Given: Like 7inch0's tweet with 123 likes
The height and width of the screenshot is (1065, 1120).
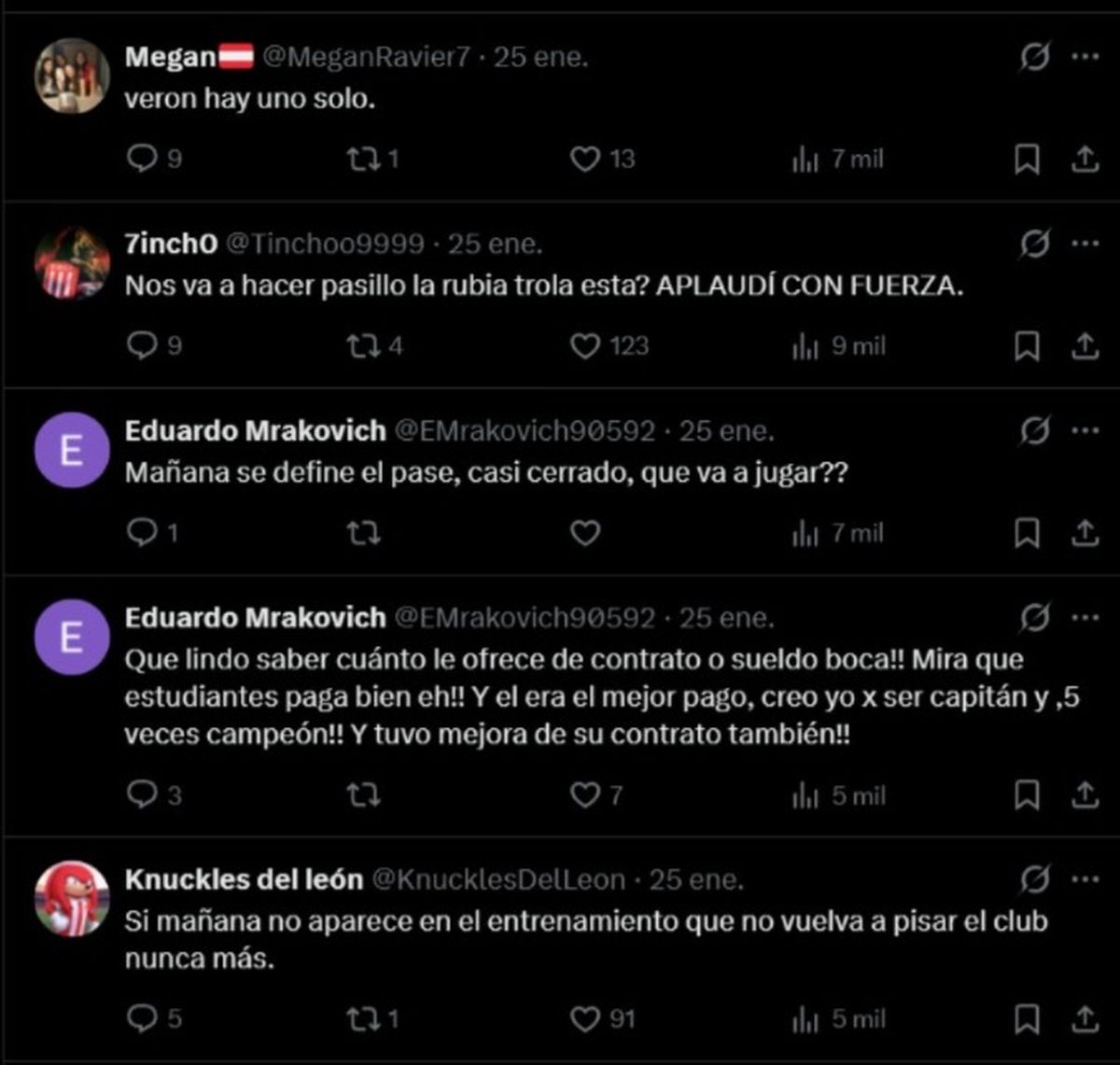Looking at the screenshot, I should [x=585, y=346].
